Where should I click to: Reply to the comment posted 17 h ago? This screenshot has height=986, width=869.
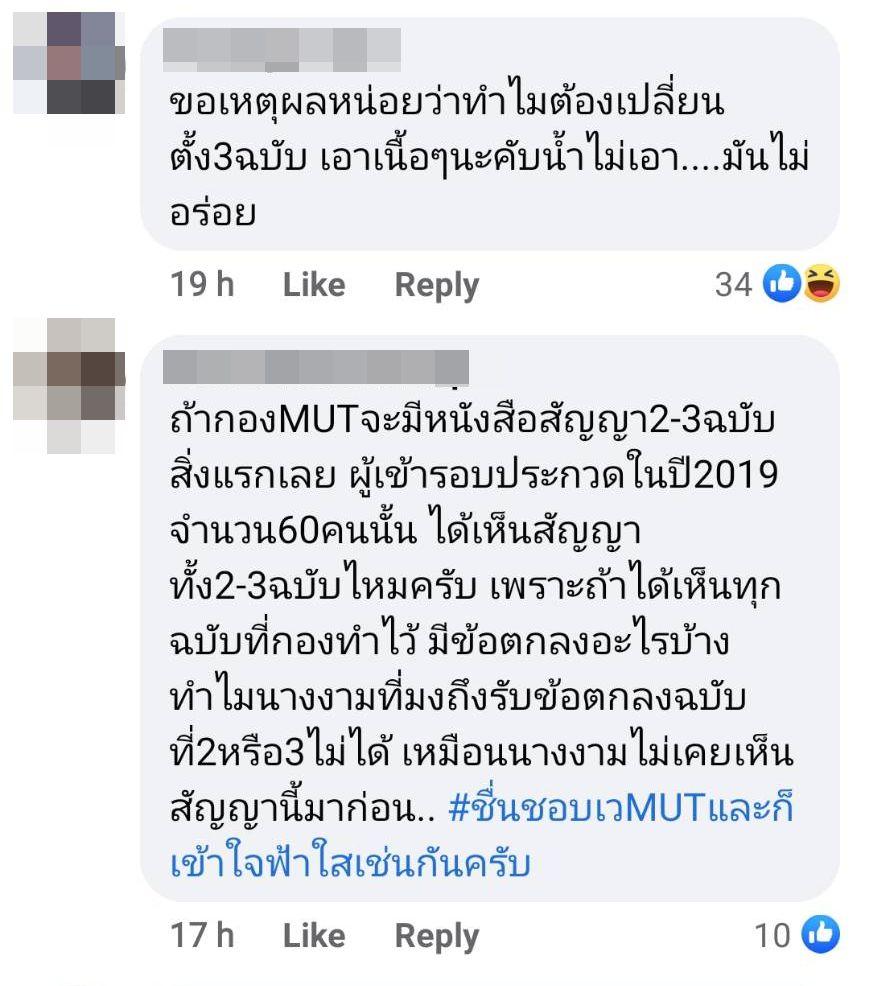(437, 936)
